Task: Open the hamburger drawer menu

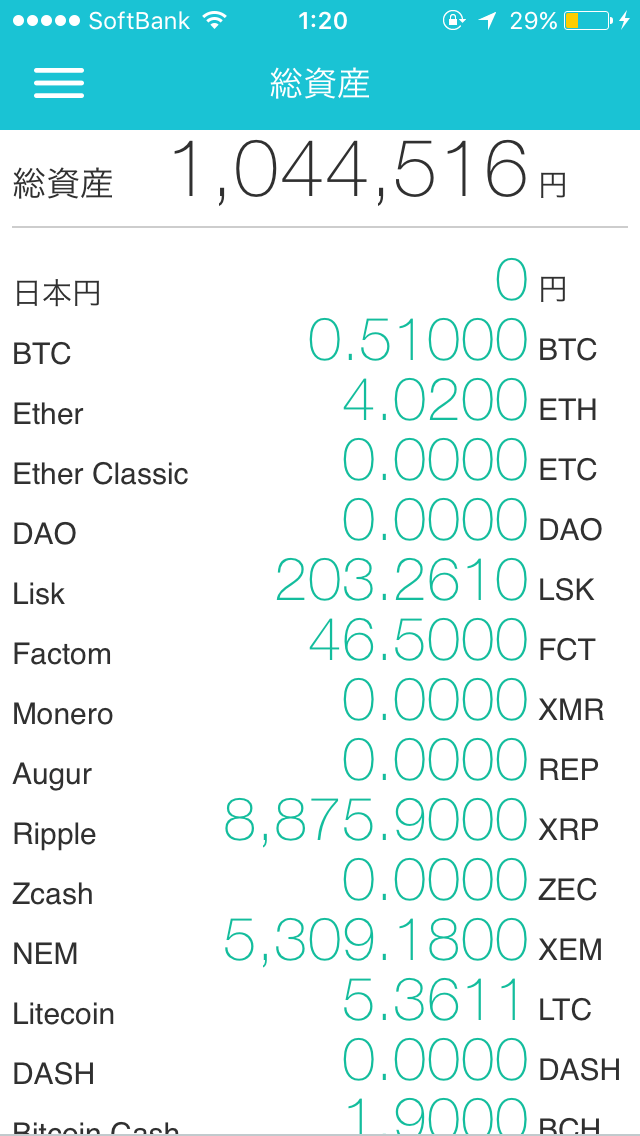Action: [x=59, y=83]
